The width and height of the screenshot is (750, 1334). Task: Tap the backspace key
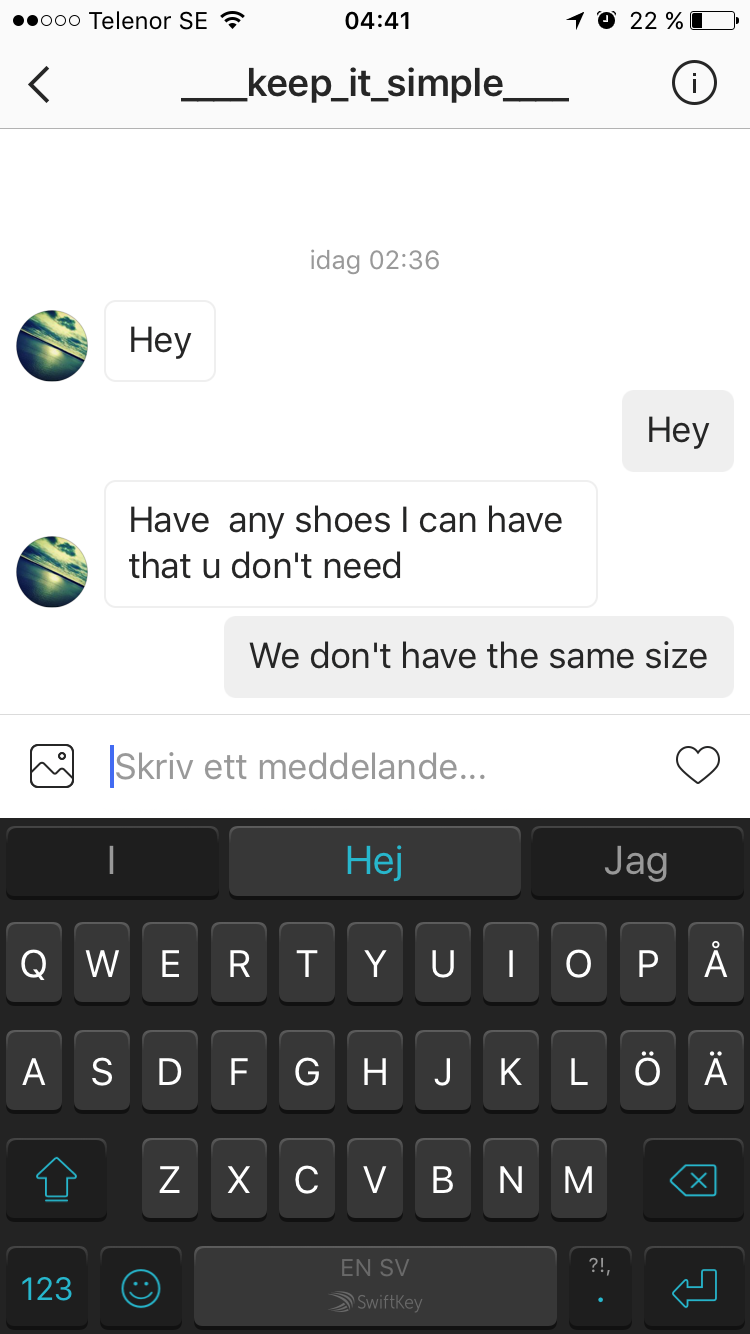(x=694, y=1180)
